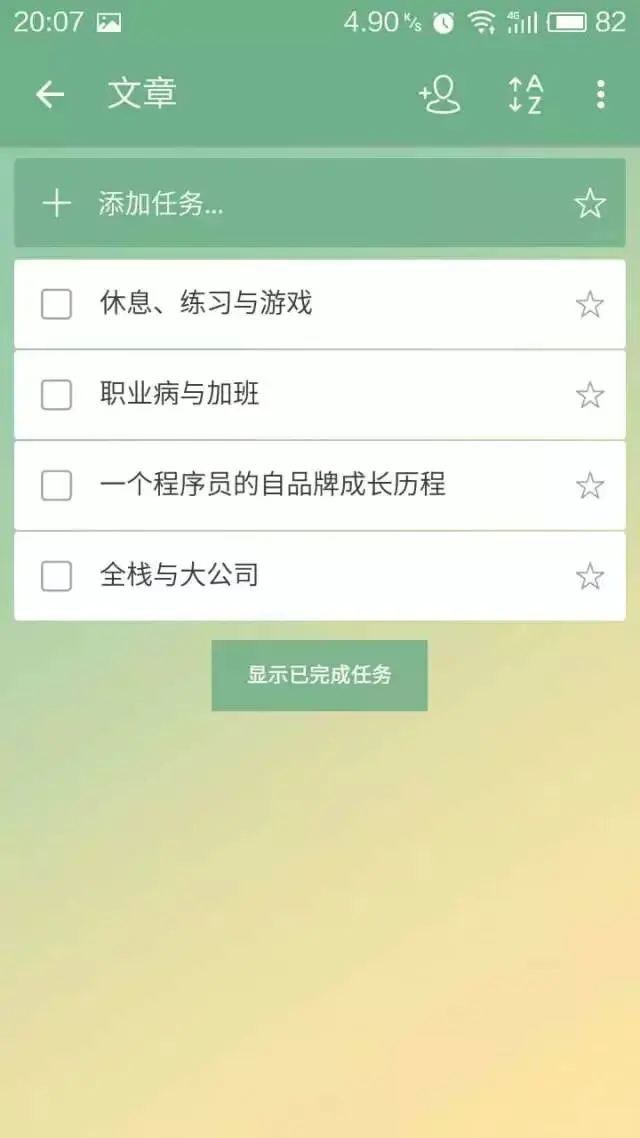Star the task 职业病与加班
The height and width of the screenshot is (1138, 640).
pos(590,395)
